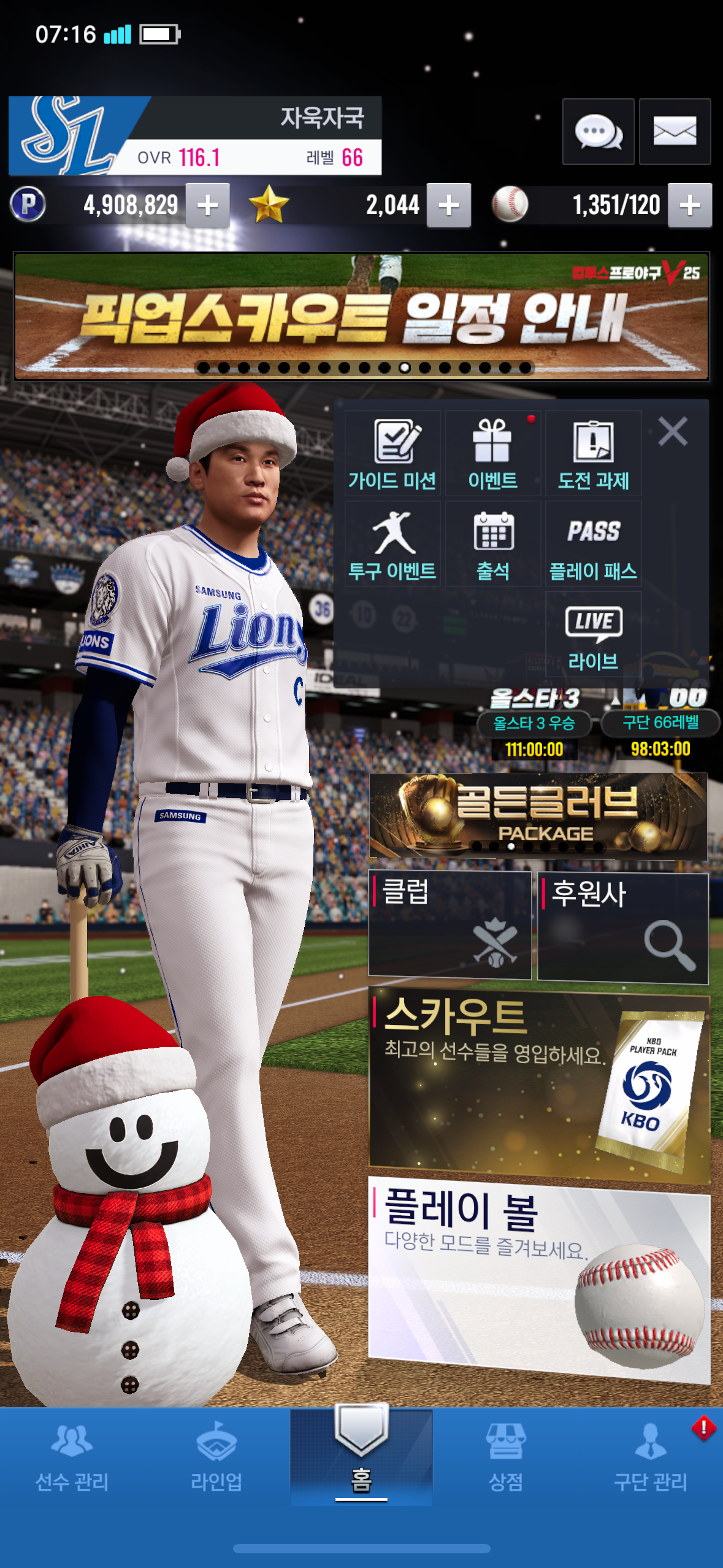This screenshot has width=723, height=1568.
Task: Open 스카우트 player pack card
Action: [x=539, y=1085]
